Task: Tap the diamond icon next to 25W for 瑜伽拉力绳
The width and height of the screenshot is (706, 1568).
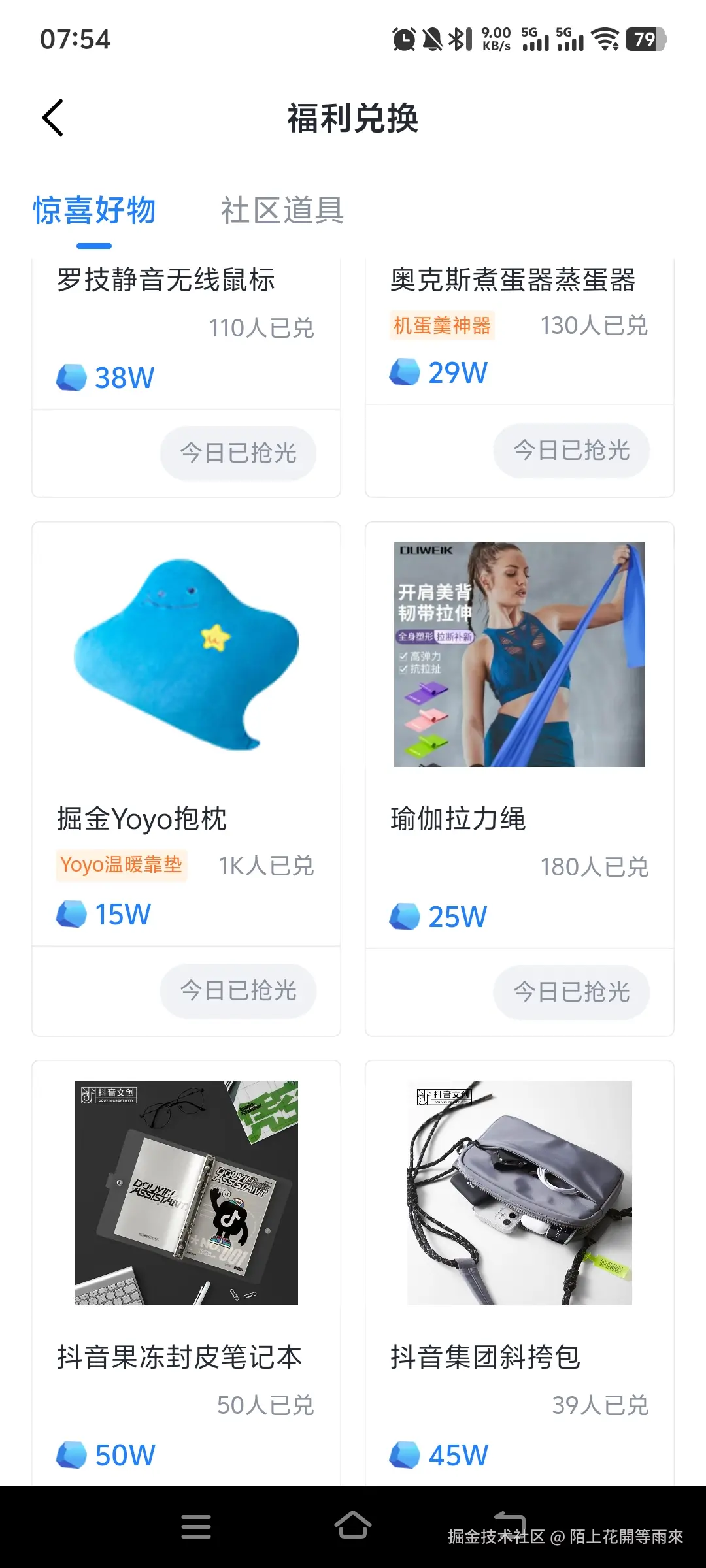Action: pos(405,916)
